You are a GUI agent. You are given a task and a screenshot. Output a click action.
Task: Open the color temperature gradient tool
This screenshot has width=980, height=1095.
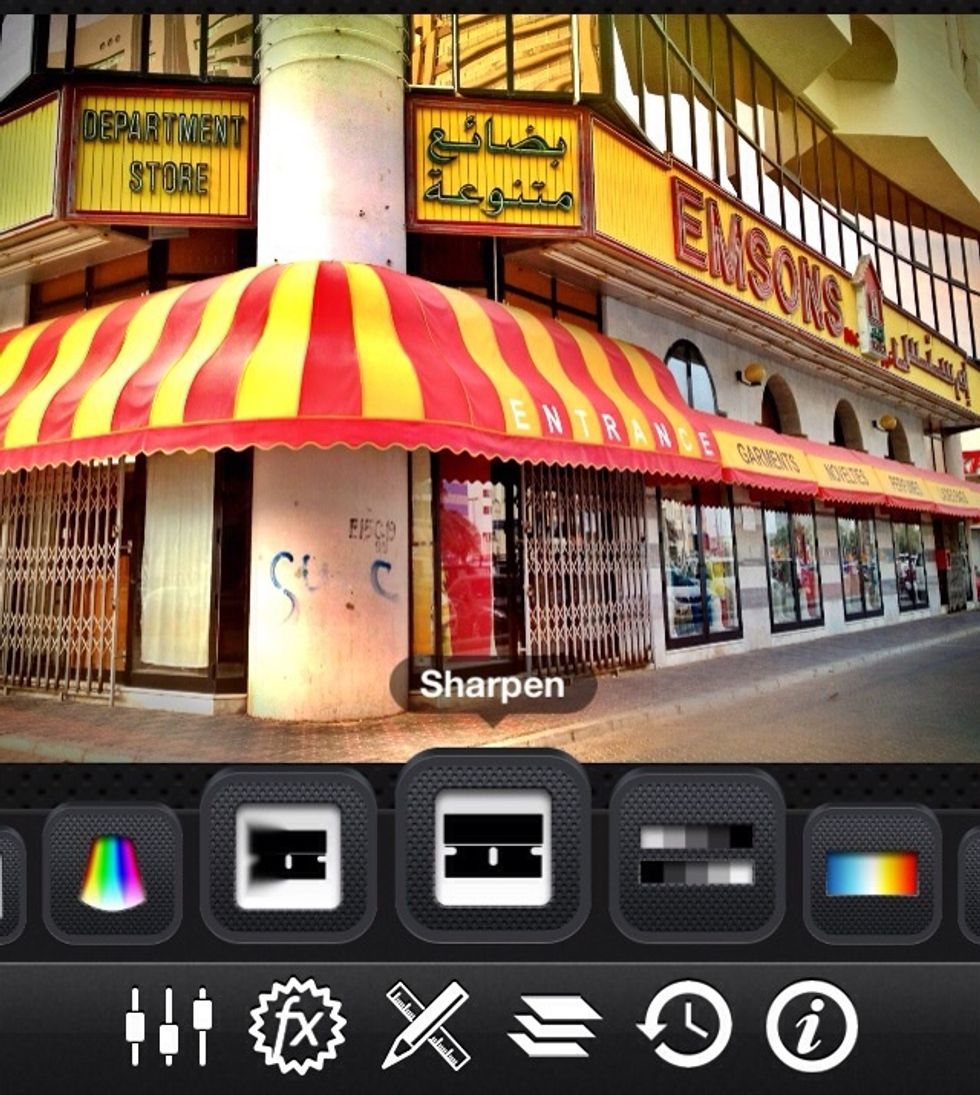871,873
